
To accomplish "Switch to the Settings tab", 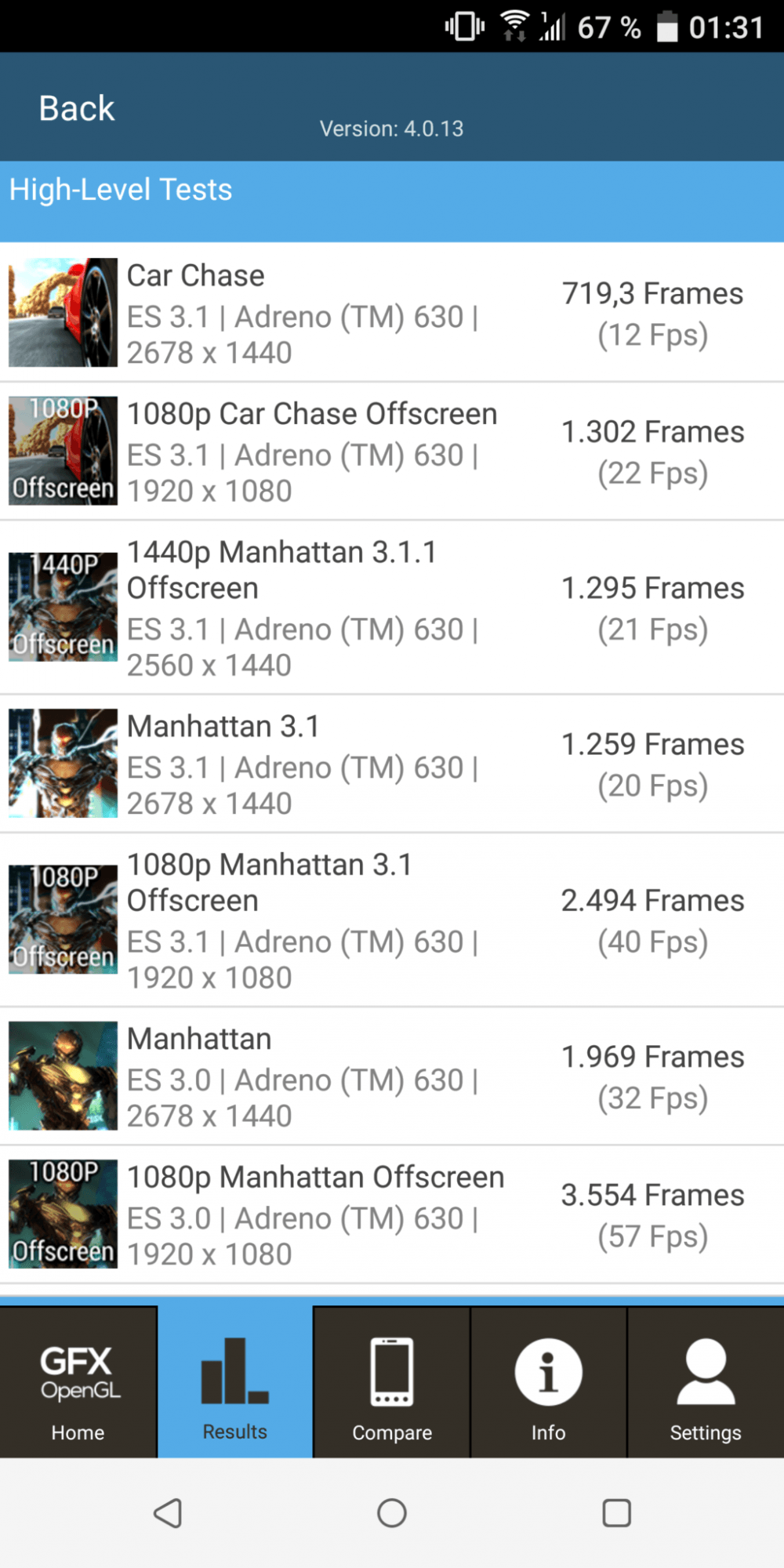I will tap(706, 1382).
